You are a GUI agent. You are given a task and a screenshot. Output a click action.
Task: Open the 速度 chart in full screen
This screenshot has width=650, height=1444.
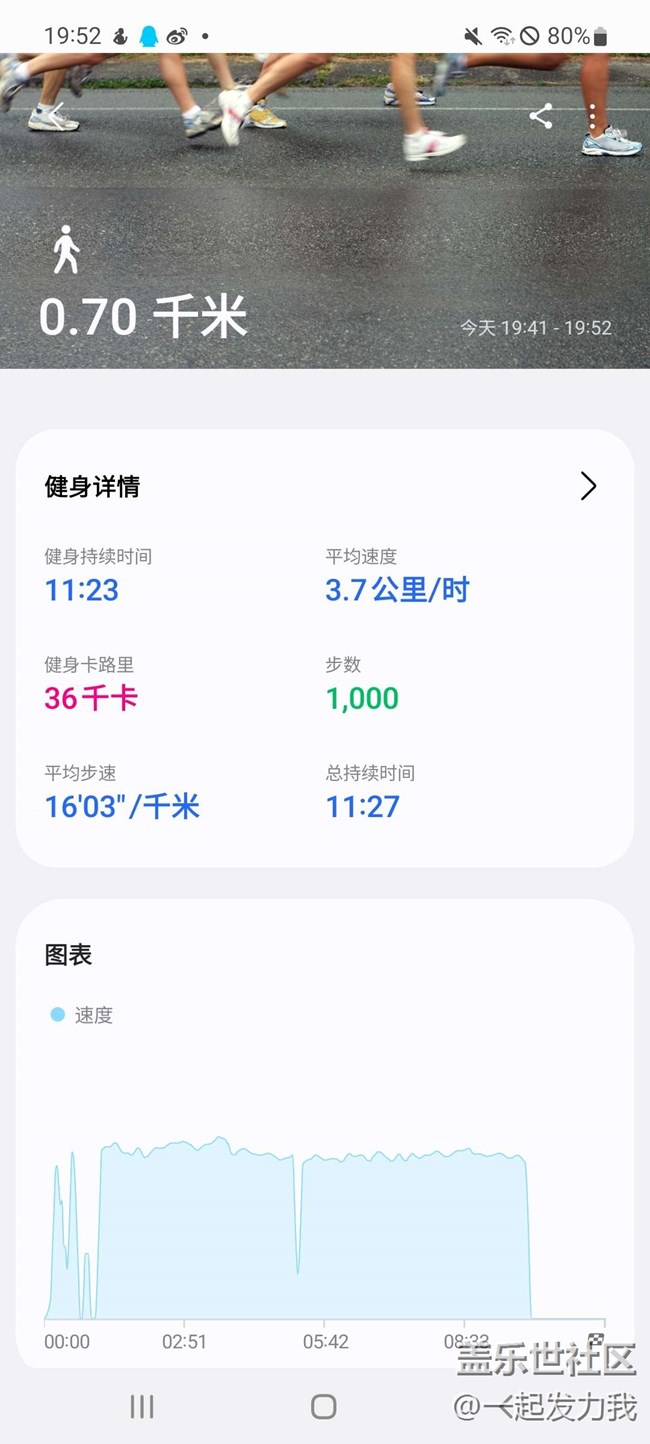(x=596, y=1340)
